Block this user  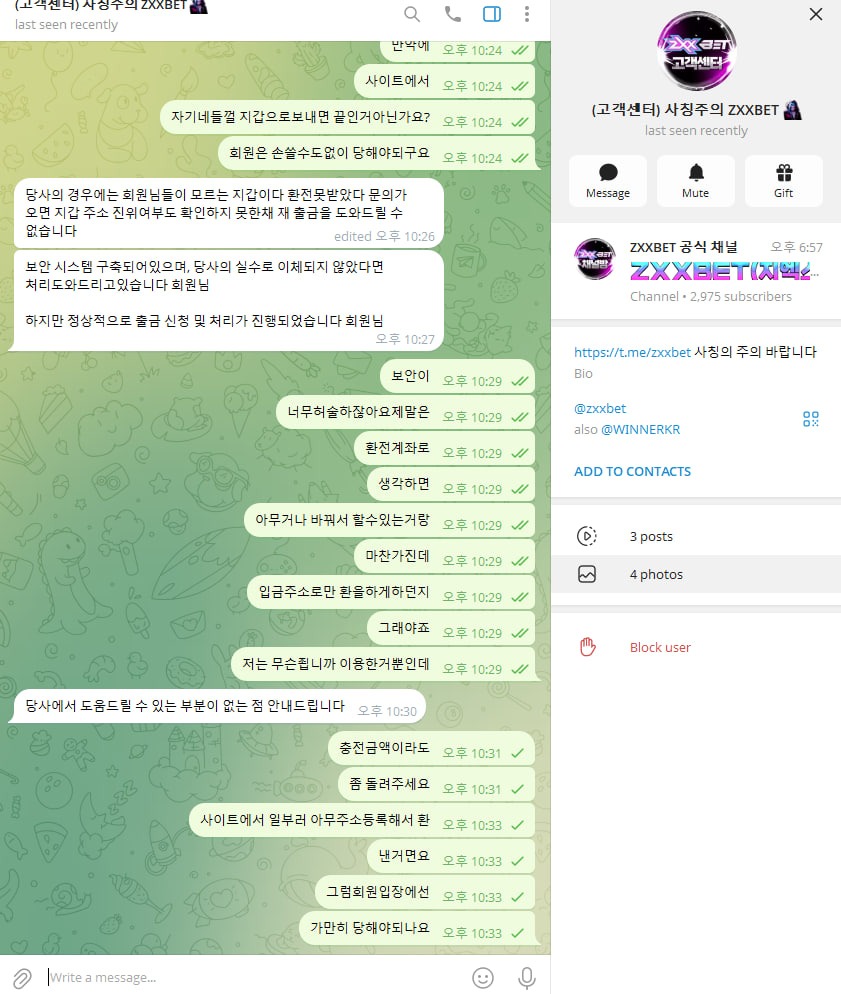660,647
